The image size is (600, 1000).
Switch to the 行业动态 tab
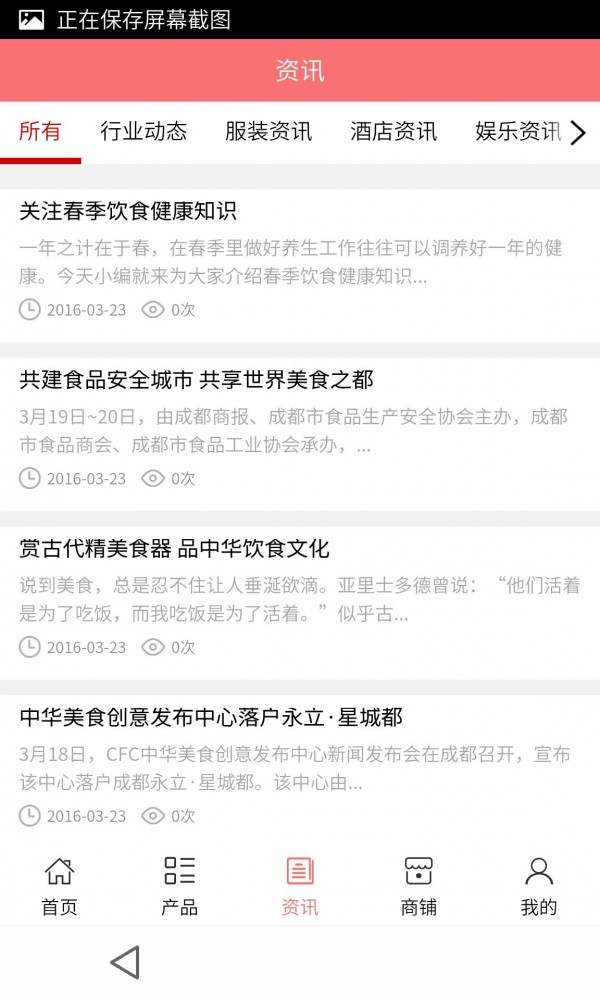point(143,132)
